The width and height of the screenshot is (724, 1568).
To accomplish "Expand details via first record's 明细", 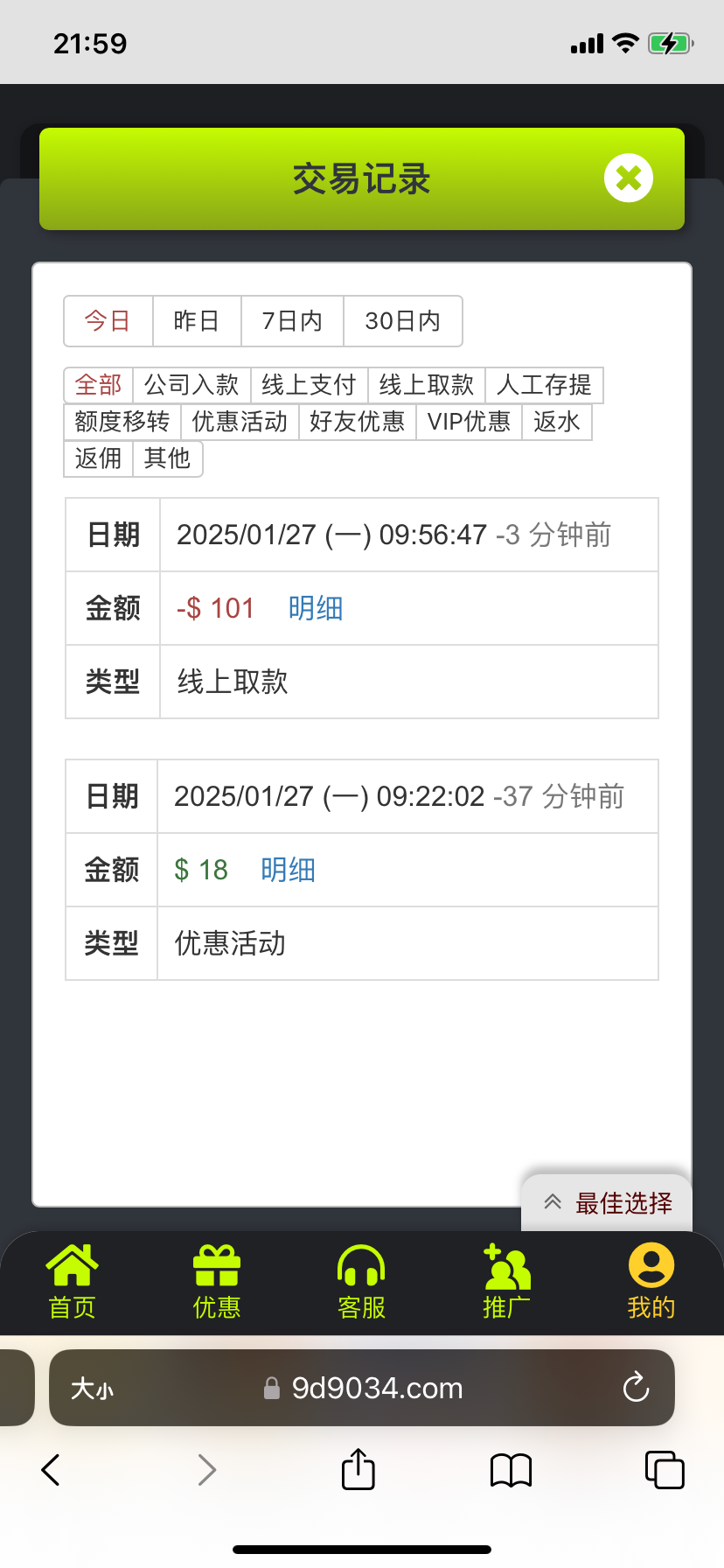I will pyautogui.click(x=314, y=607).
